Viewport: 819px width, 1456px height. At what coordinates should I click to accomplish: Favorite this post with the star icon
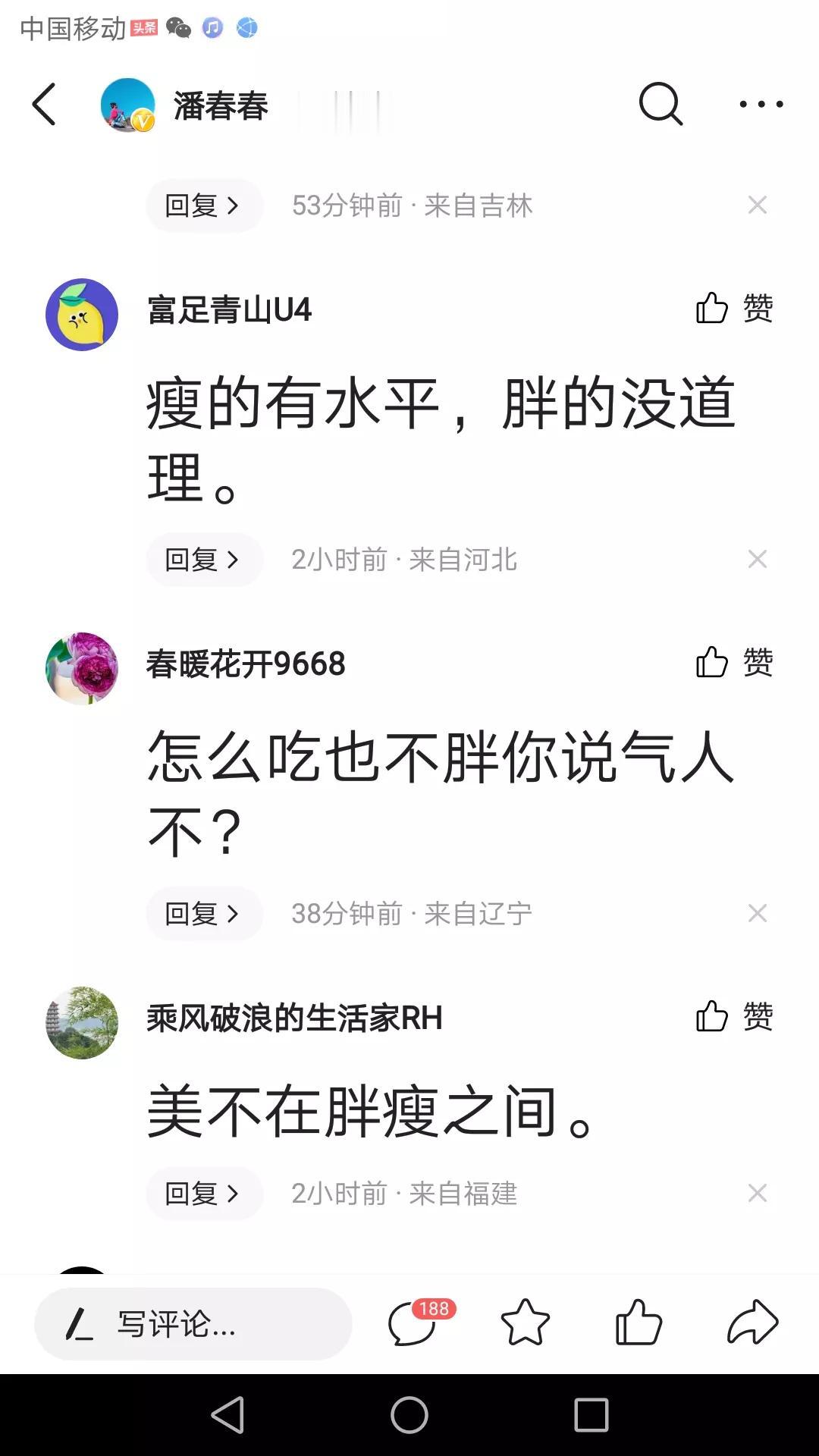(525, 1323)
